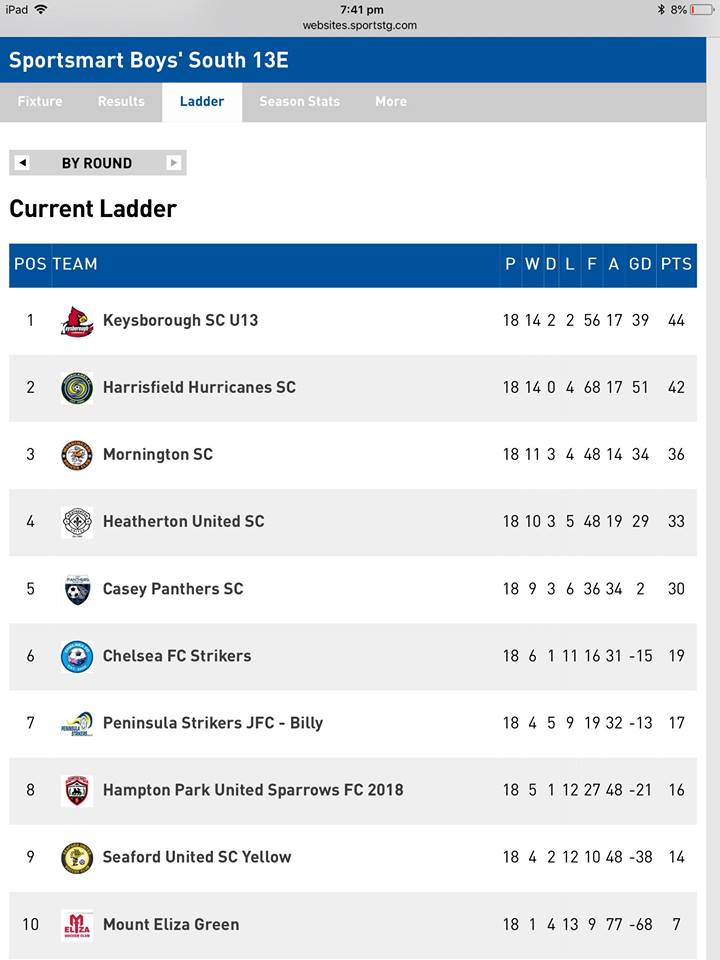The image size is (720, 960).
Task: Select the Ladder tab
Action: (x=202, y=102)
